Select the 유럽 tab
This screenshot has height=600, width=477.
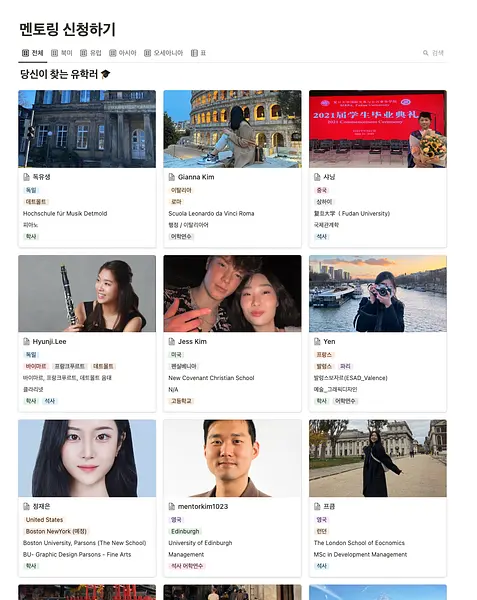[x=91, y=53]
